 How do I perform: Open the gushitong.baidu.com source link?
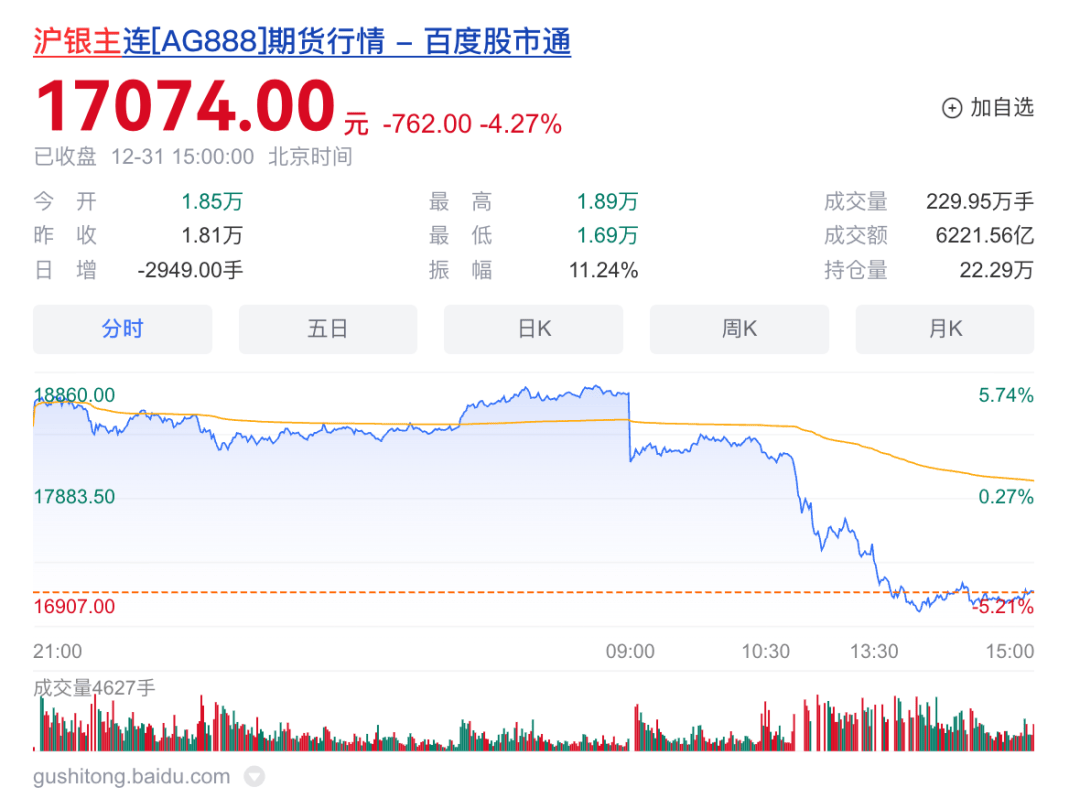click(x=131, y=776)
